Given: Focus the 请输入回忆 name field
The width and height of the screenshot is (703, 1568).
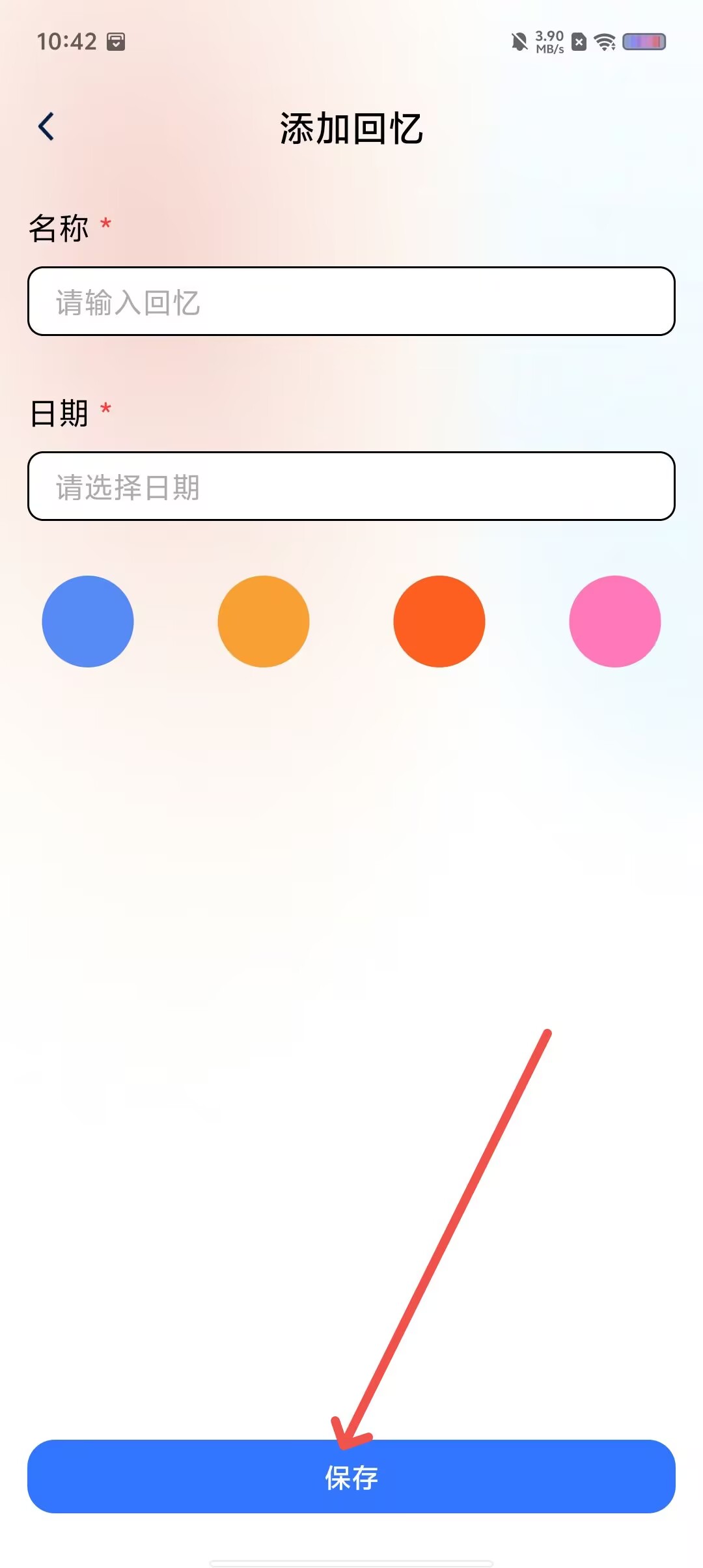Looking at the screenshot, I should [x=351, y=301].
